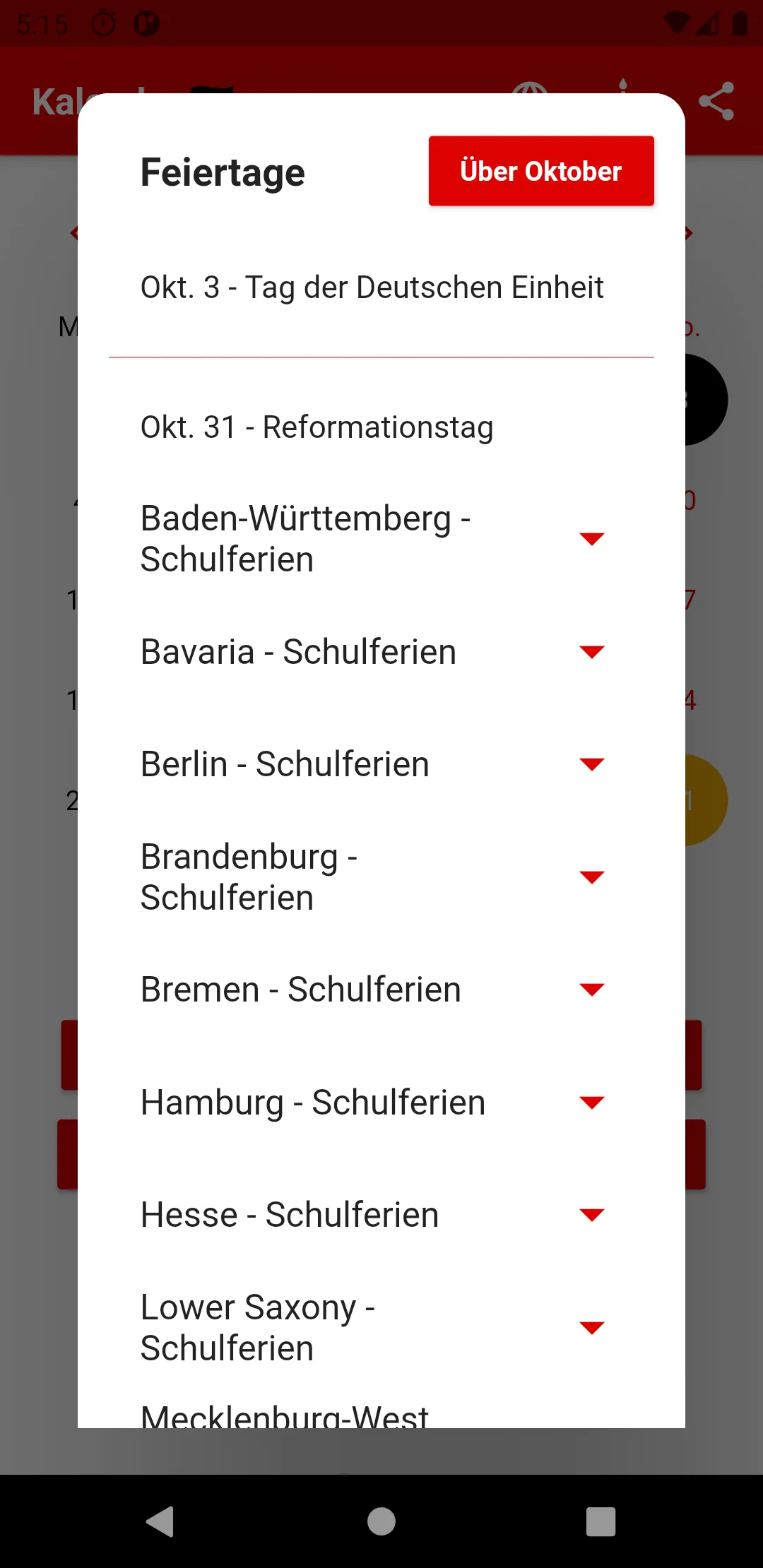Tap the Android home button
The image size is (763, 1568).
click(x=381, y=1523)
